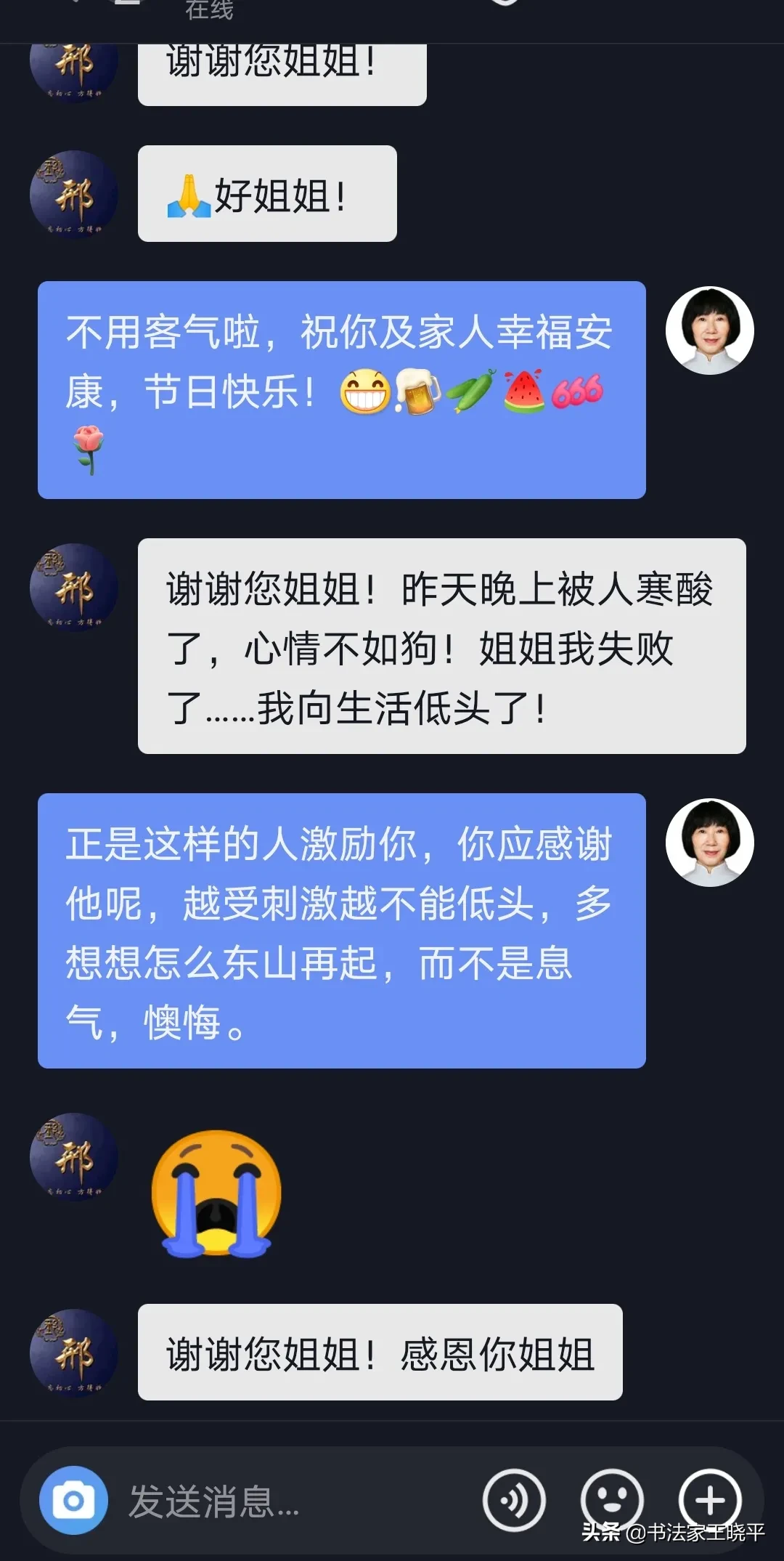View profile of the woman who sent 不用客气啦
This screenshot has height=1561, width=784.
pos(709,331)
